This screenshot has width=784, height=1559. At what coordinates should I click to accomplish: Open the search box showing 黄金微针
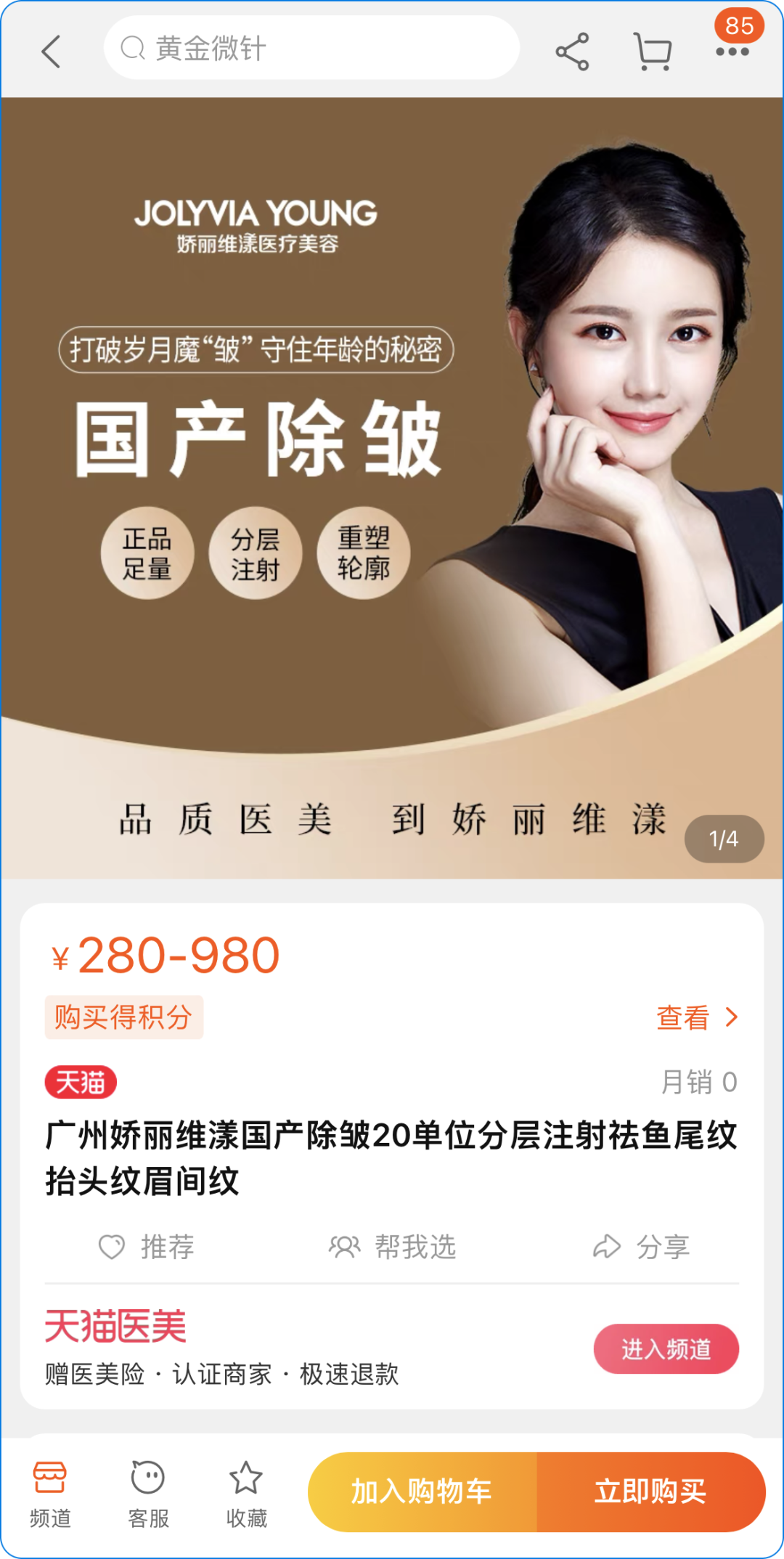point(312,49)
